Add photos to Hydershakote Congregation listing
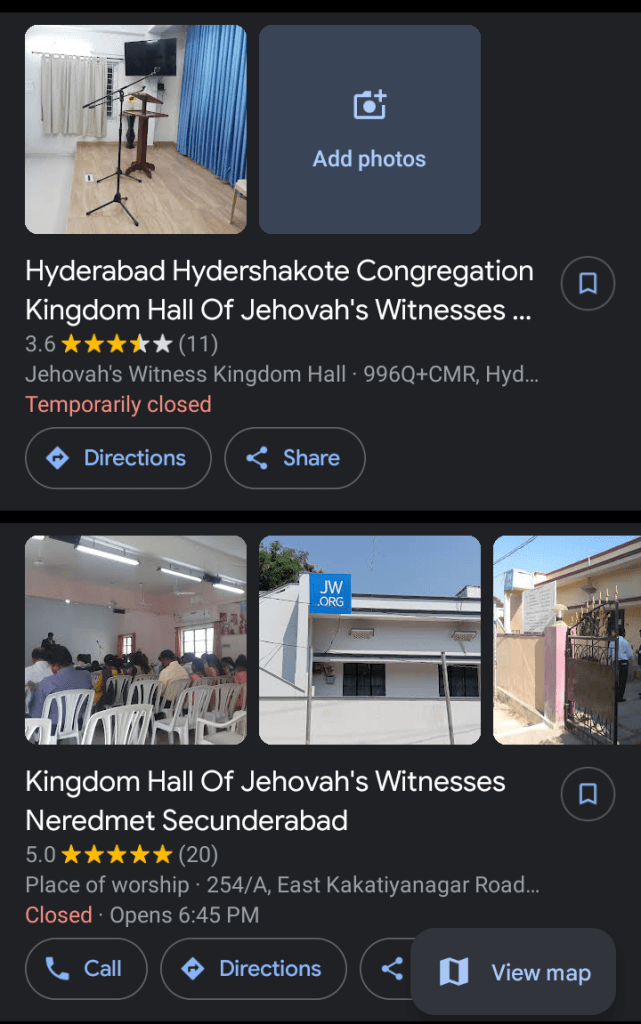641x1024 pixels. tap(369, 130)
